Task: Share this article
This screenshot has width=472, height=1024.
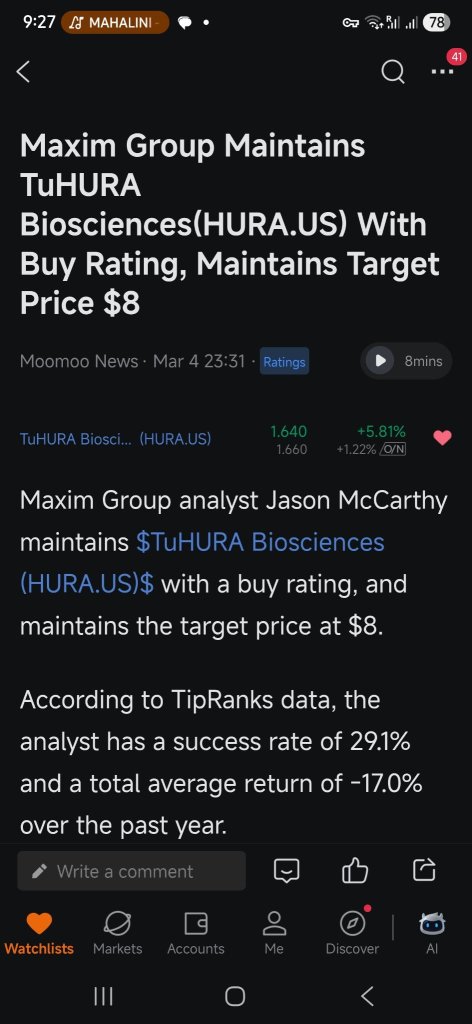Action: pyautogui.click(x=424, y=870)
